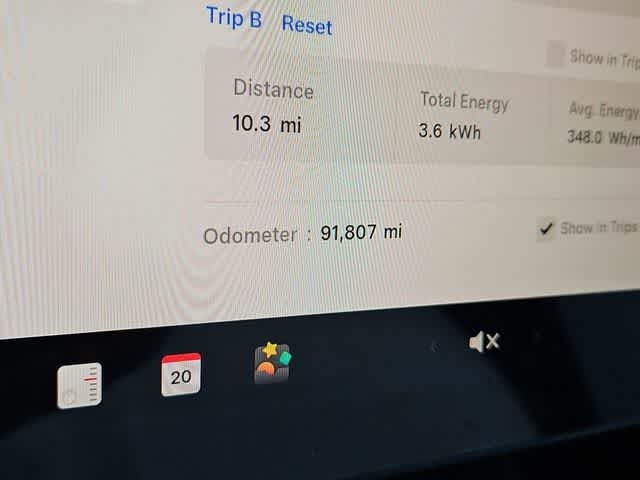The width and height of the screenshot is (640, 480).
Task: Open the Toybox app
Action: pos(272,364)
